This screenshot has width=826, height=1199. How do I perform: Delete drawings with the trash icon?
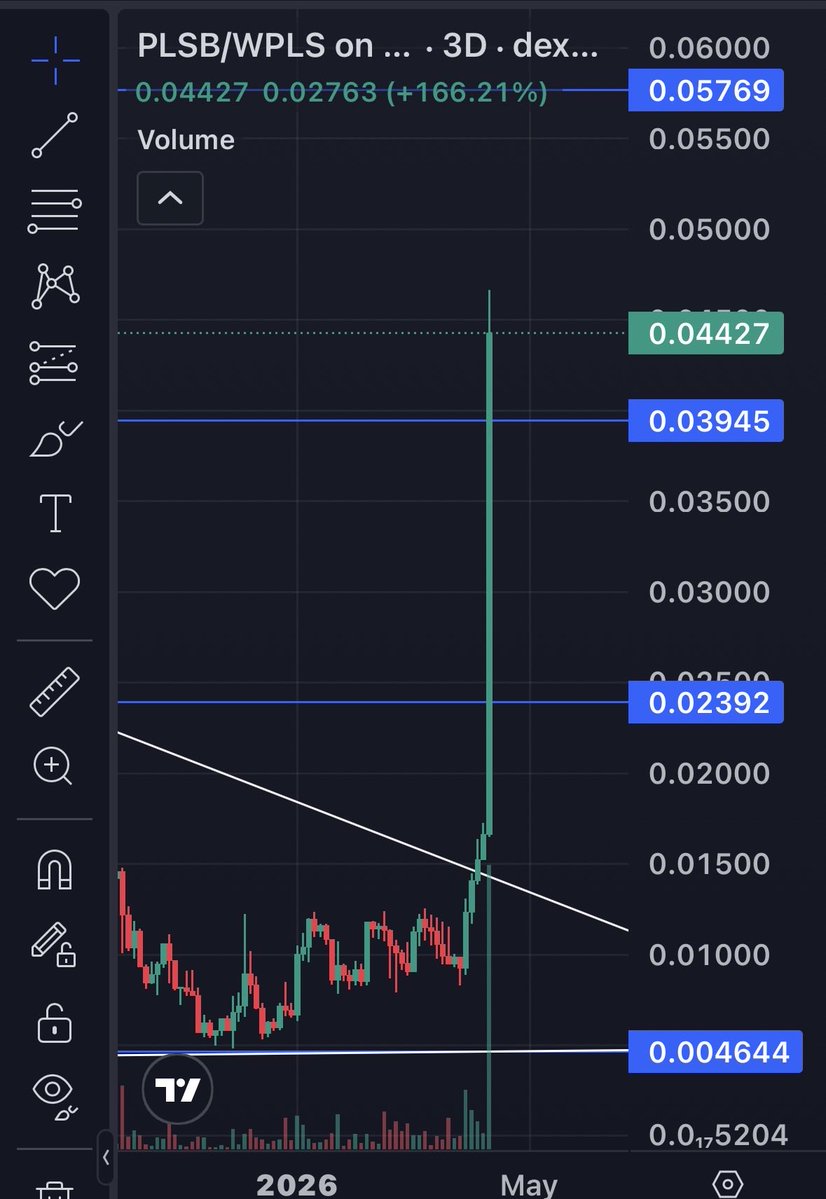pyautogui.click(x=55, y=1188)
